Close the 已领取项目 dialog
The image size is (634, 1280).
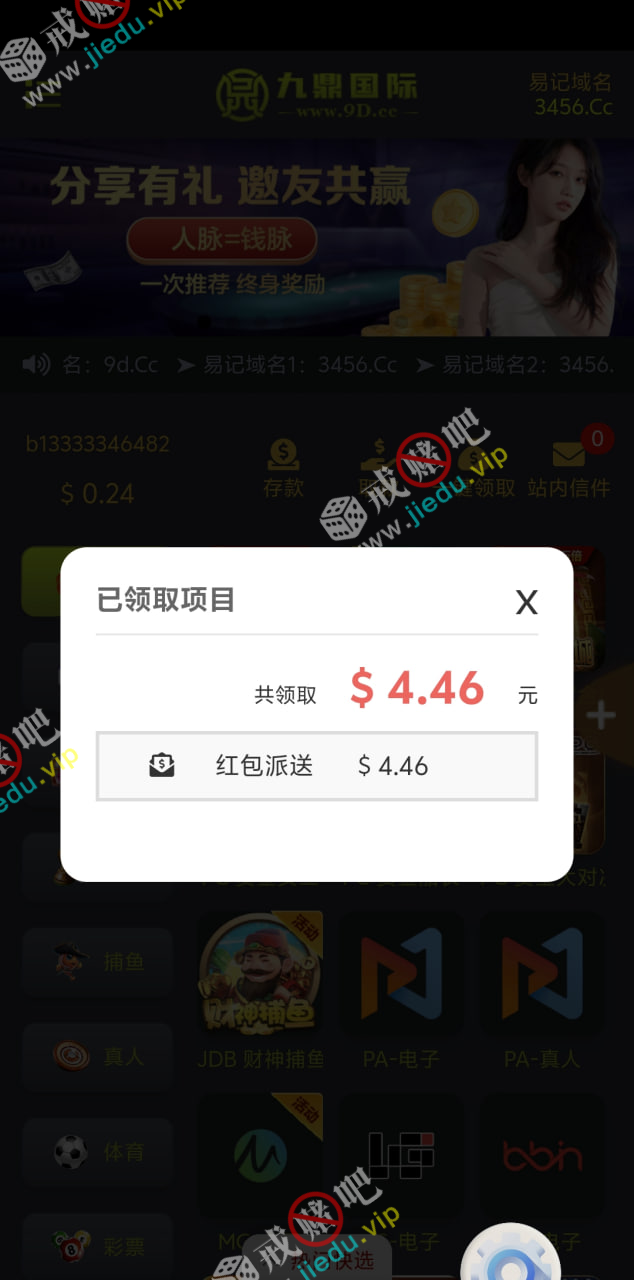pos(526,602)
